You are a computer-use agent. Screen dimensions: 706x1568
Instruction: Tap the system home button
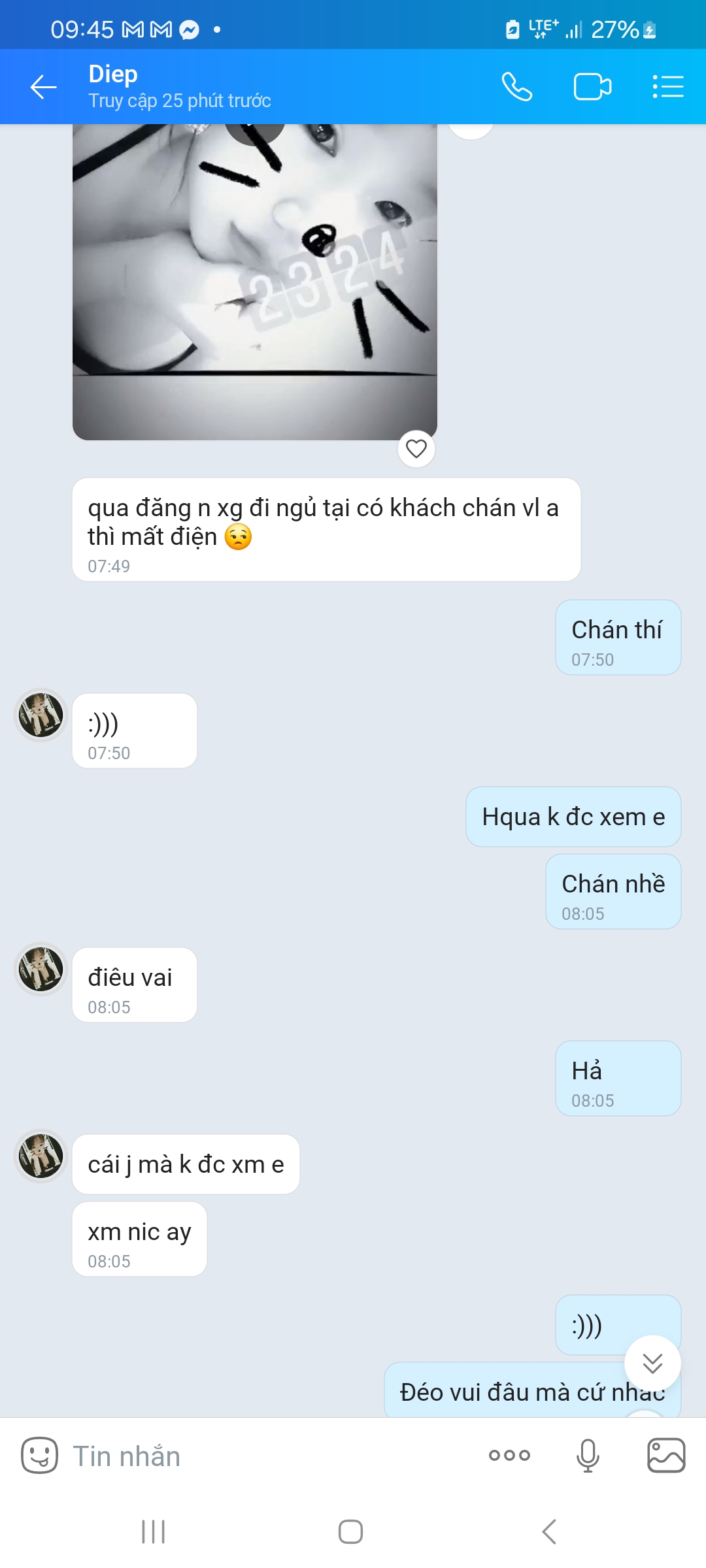tap(350, 1531)
